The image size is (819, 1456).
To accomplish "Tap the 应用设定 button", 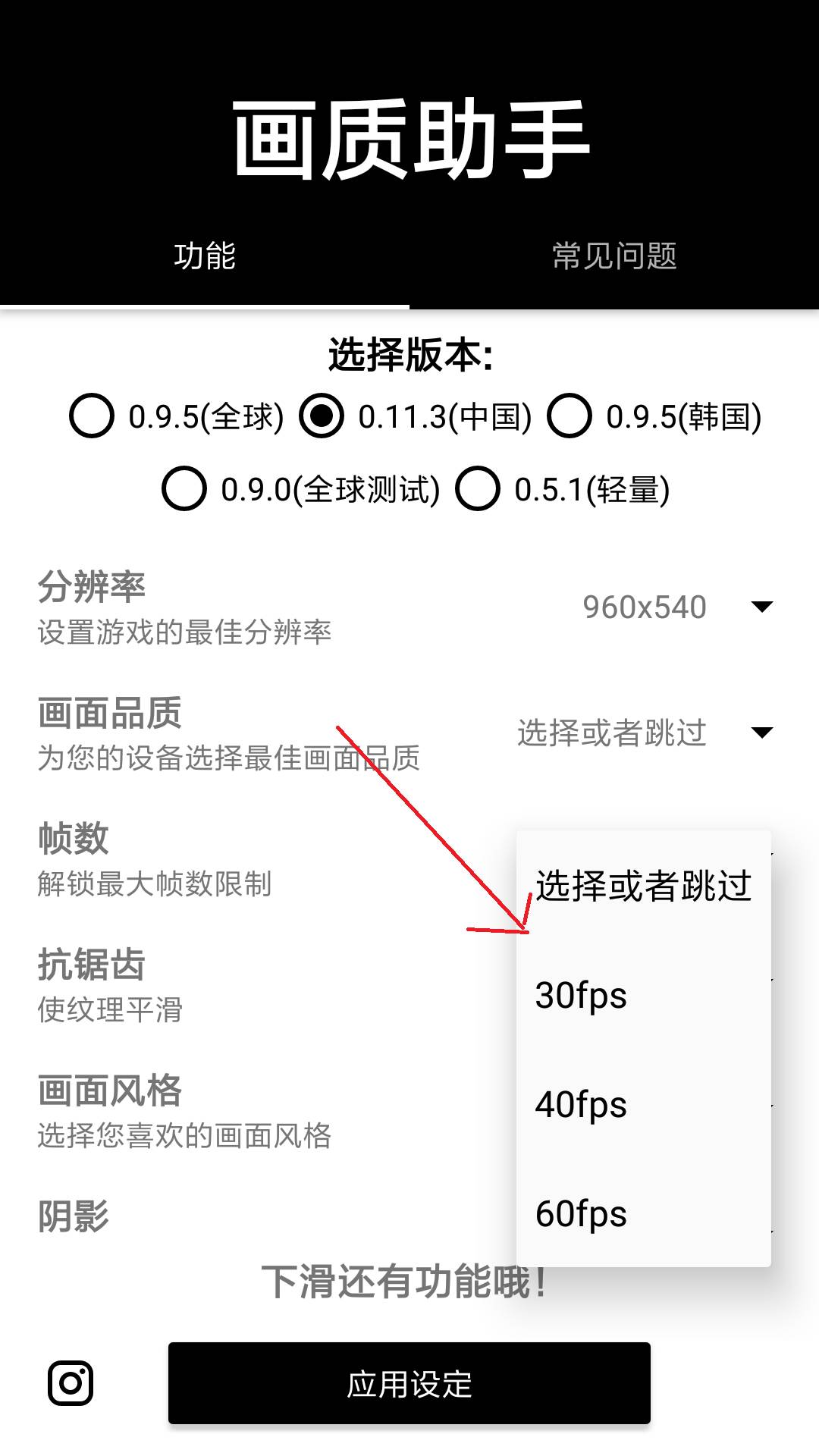I will (x=409, y=1384).
